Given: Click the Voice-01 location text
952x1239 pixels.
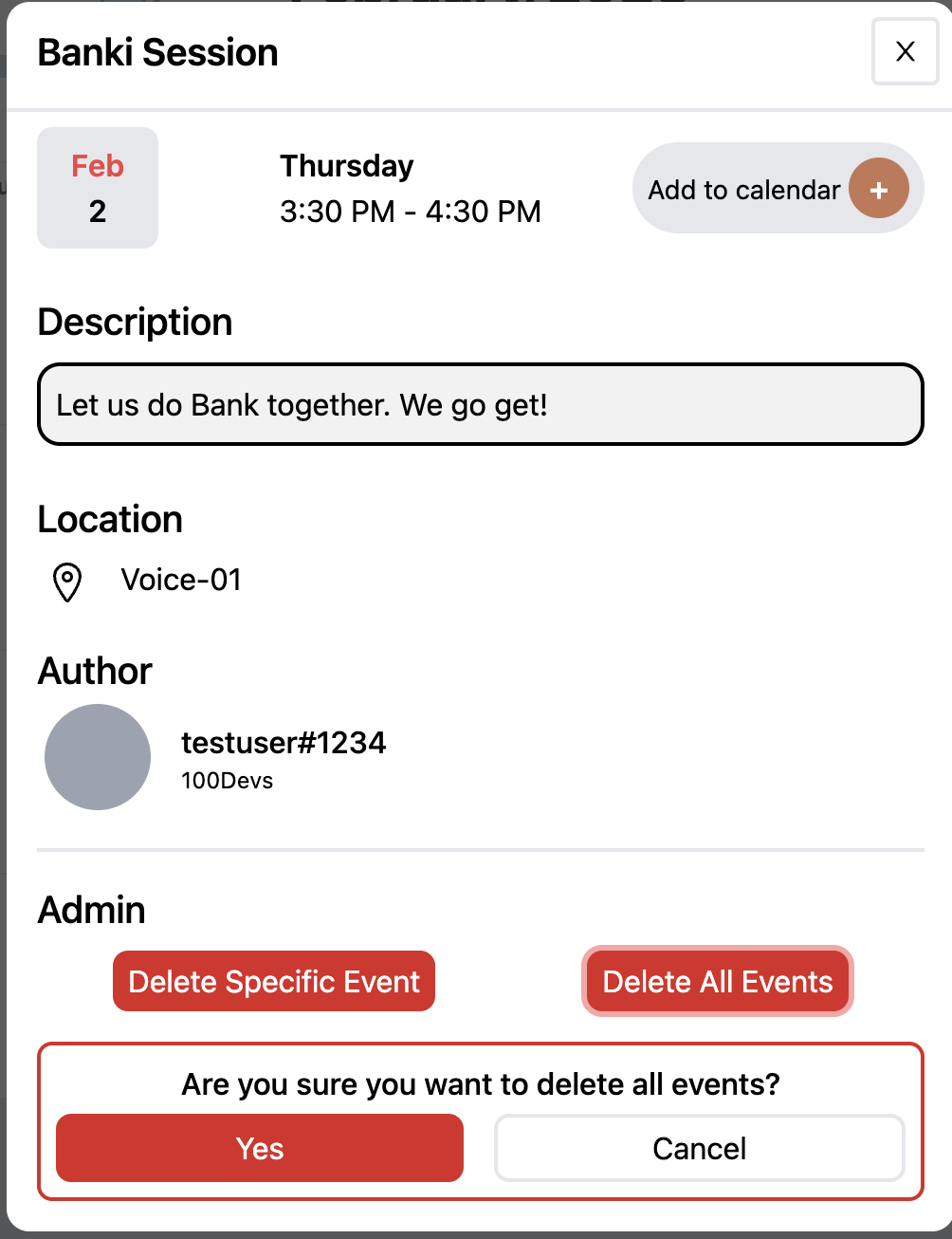Looking at the screenshot, I should 181,581.
